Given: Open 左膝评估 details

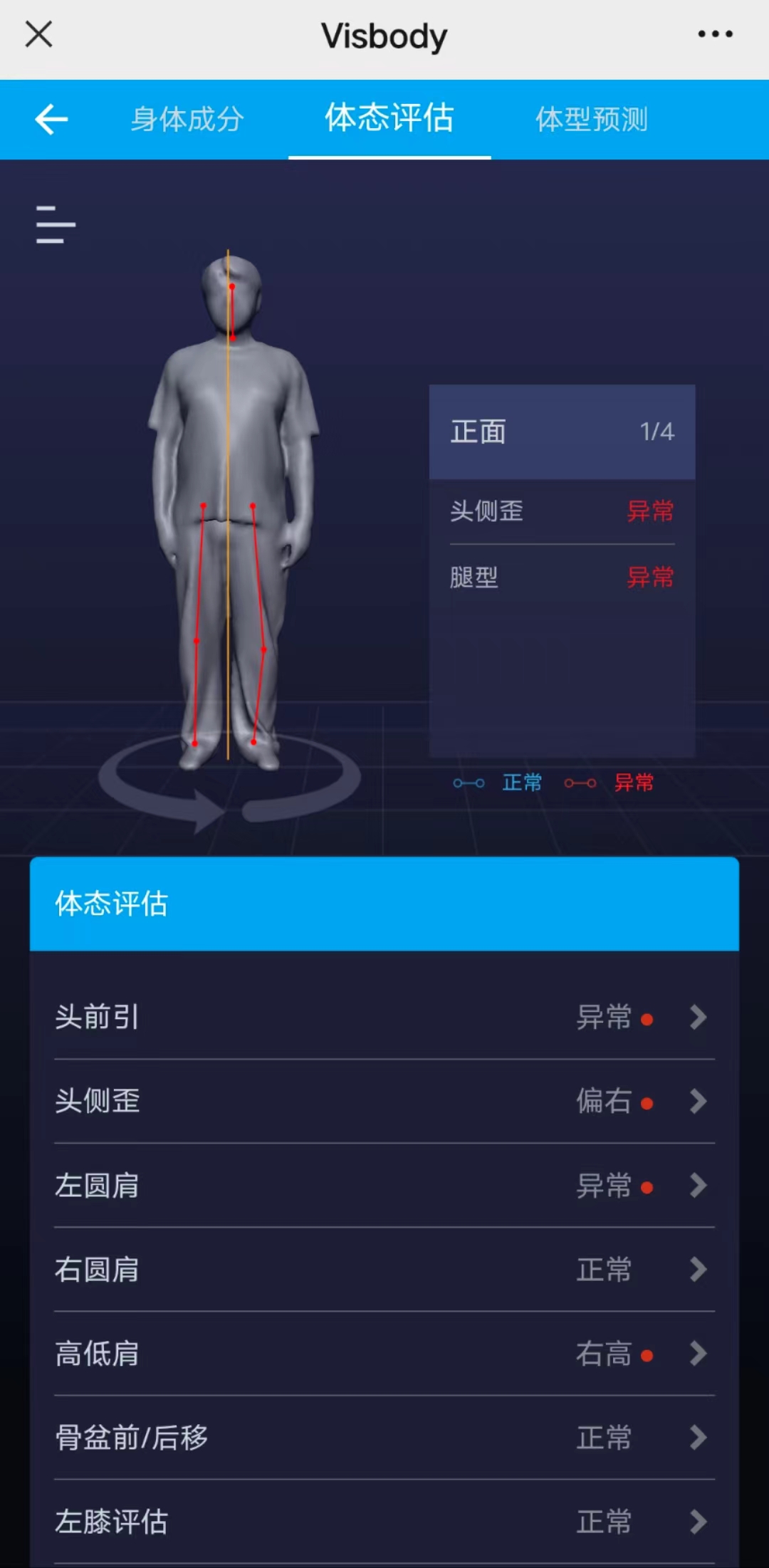Looking at the screenshot, I should pyautogui.click(x=384, y=1522).
